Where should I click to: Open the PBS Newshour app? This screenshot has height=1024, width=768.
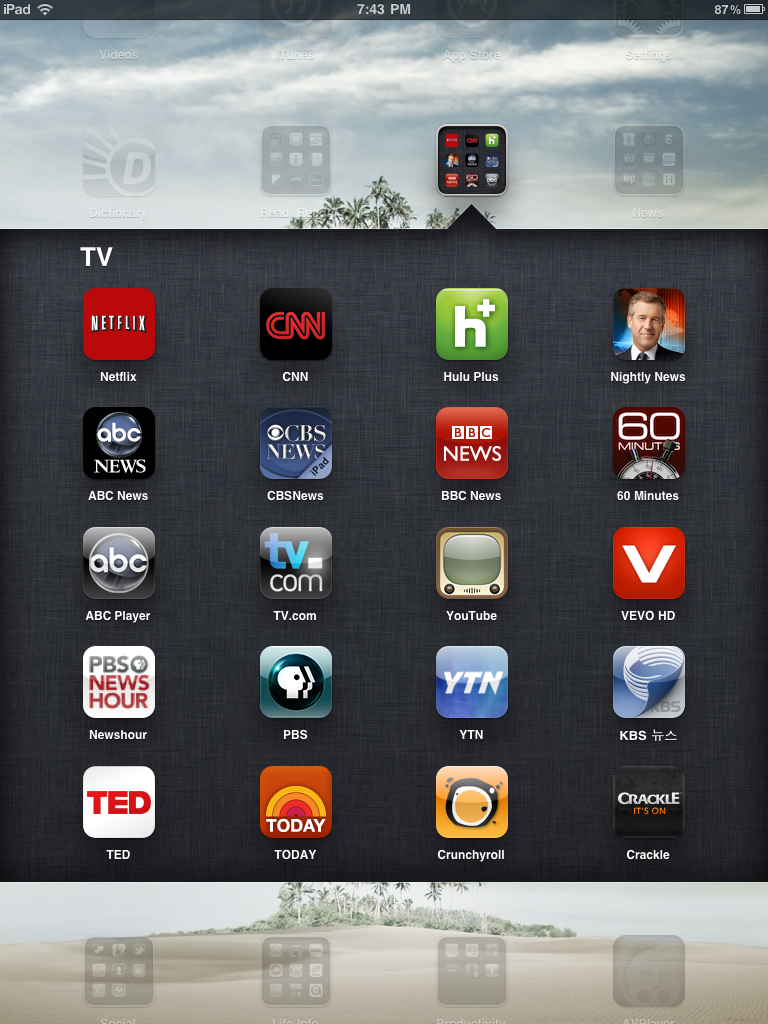point(119,682)
